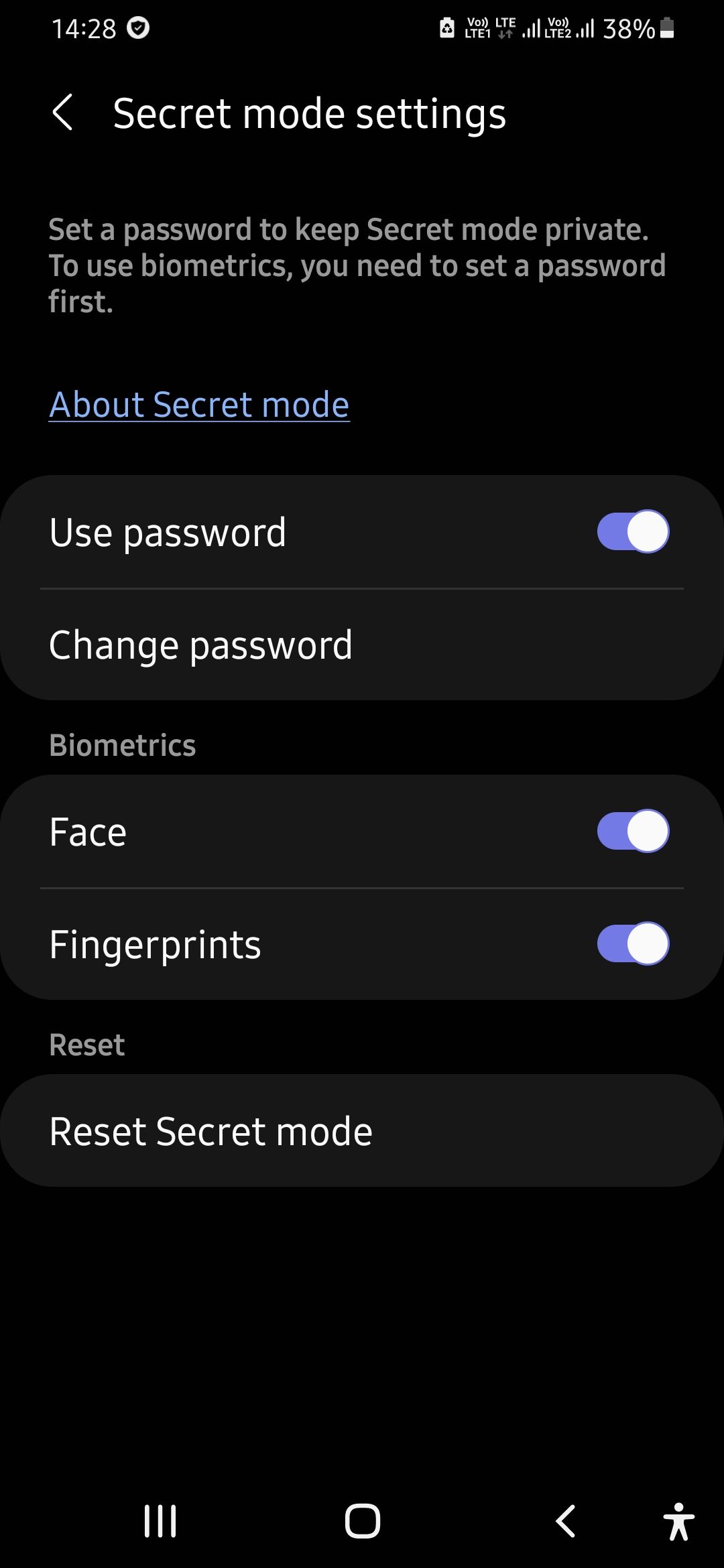Go back from Secret mode settings
Viewport: 724px width, 1568px height.
(x=62, y=113)
